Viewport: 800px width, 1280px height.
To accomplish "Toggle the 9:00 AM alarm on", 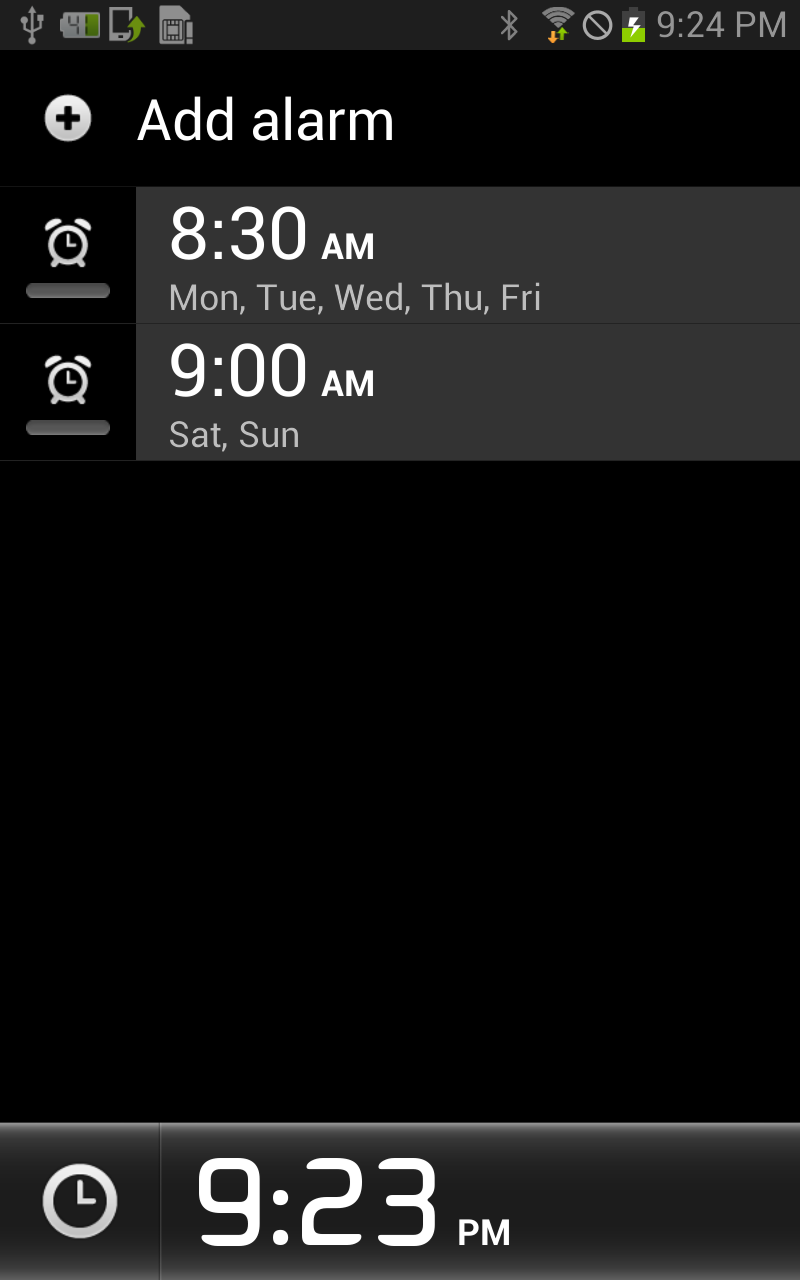I will click(68, 393).
